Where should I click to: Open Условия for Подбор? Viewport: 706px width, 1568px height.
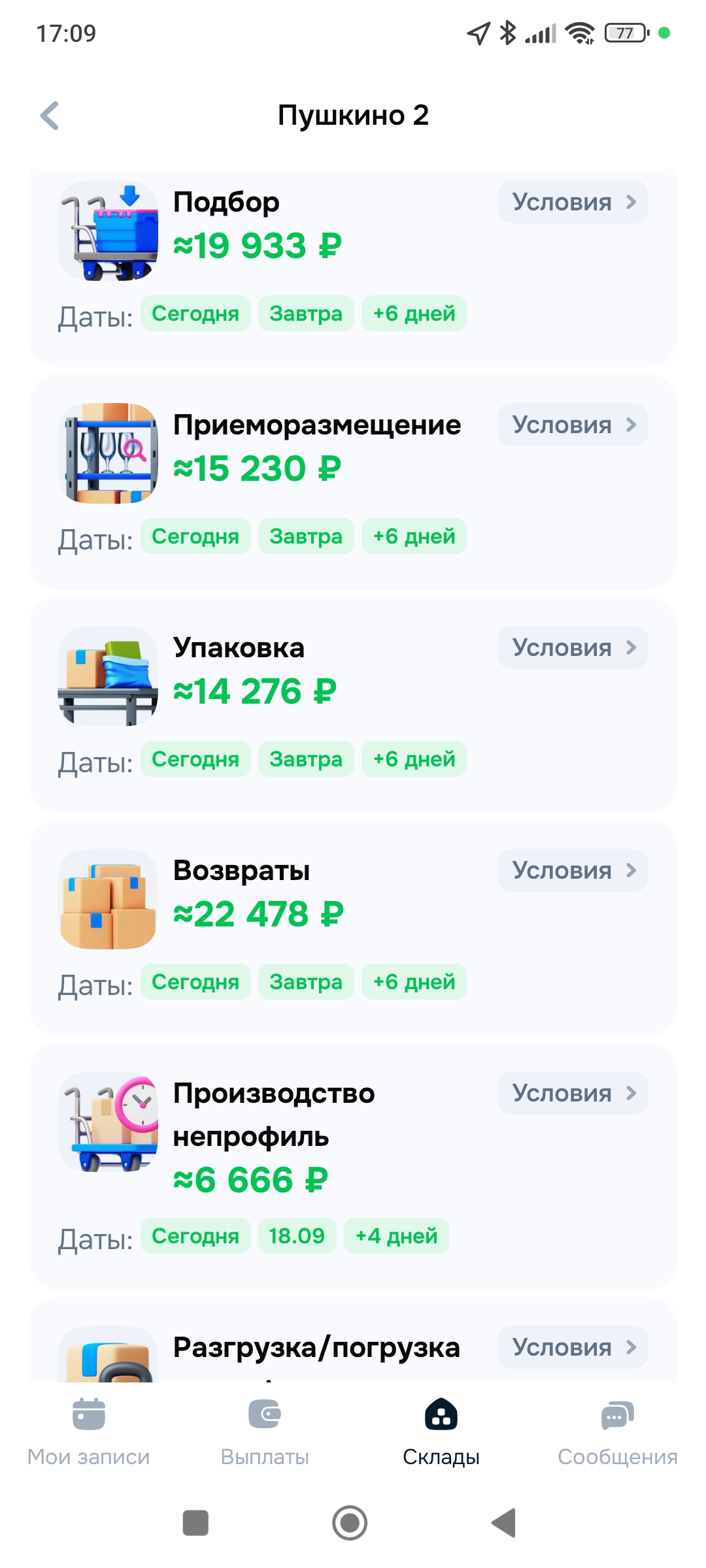pos(573,203)
